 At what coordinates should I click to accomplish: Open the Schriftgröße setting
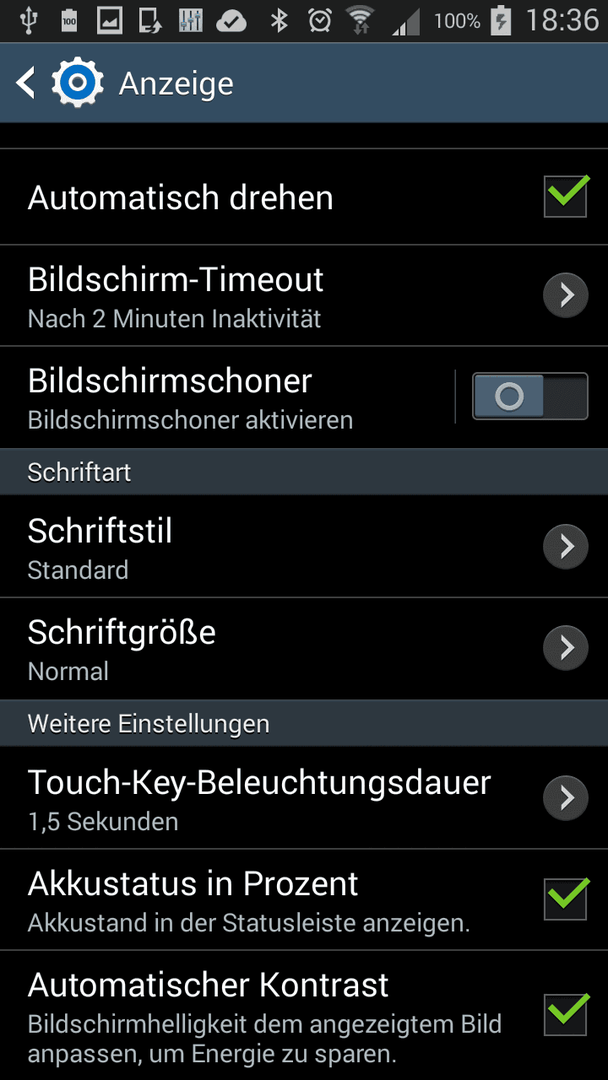click(x=304, y=648)
